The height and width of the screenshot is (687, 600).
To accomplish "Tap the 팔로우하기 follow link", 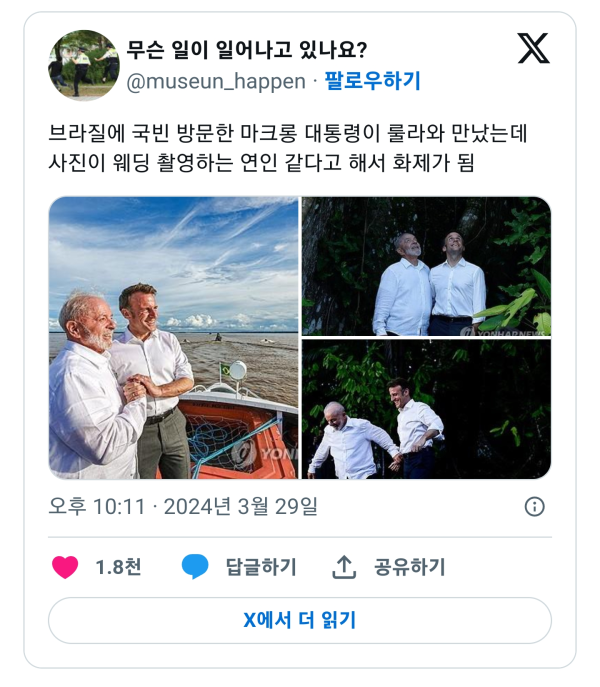I will 372,82.
